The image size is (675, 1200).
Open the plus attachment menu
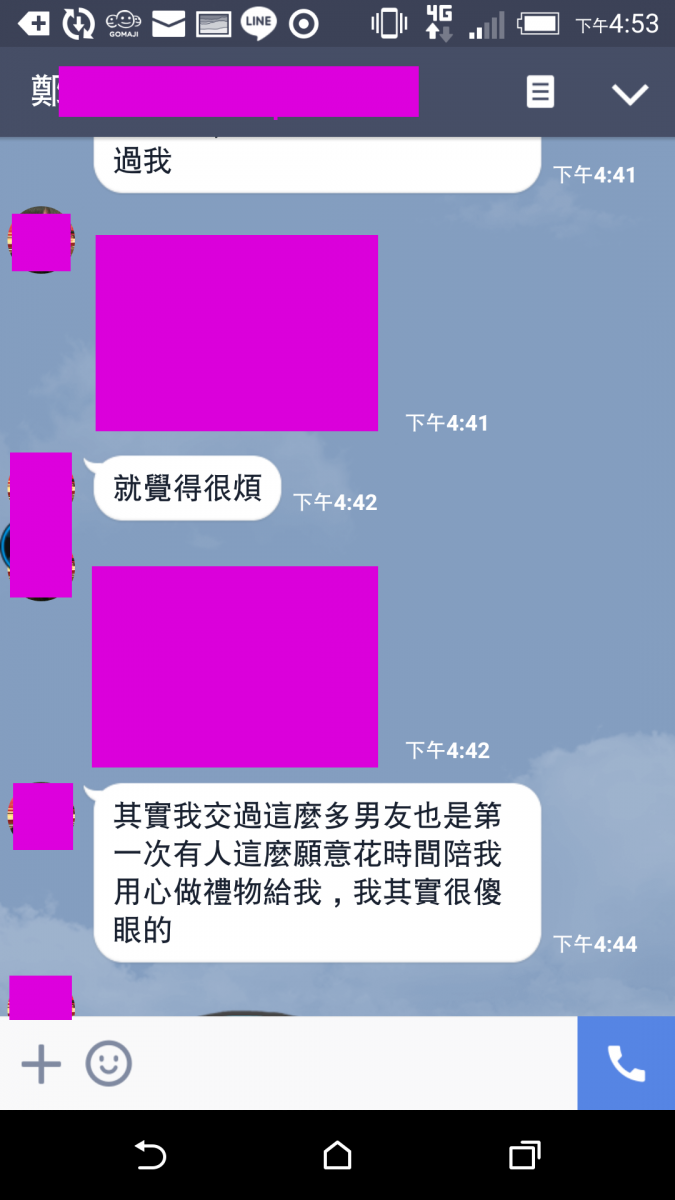point(41,1064)
